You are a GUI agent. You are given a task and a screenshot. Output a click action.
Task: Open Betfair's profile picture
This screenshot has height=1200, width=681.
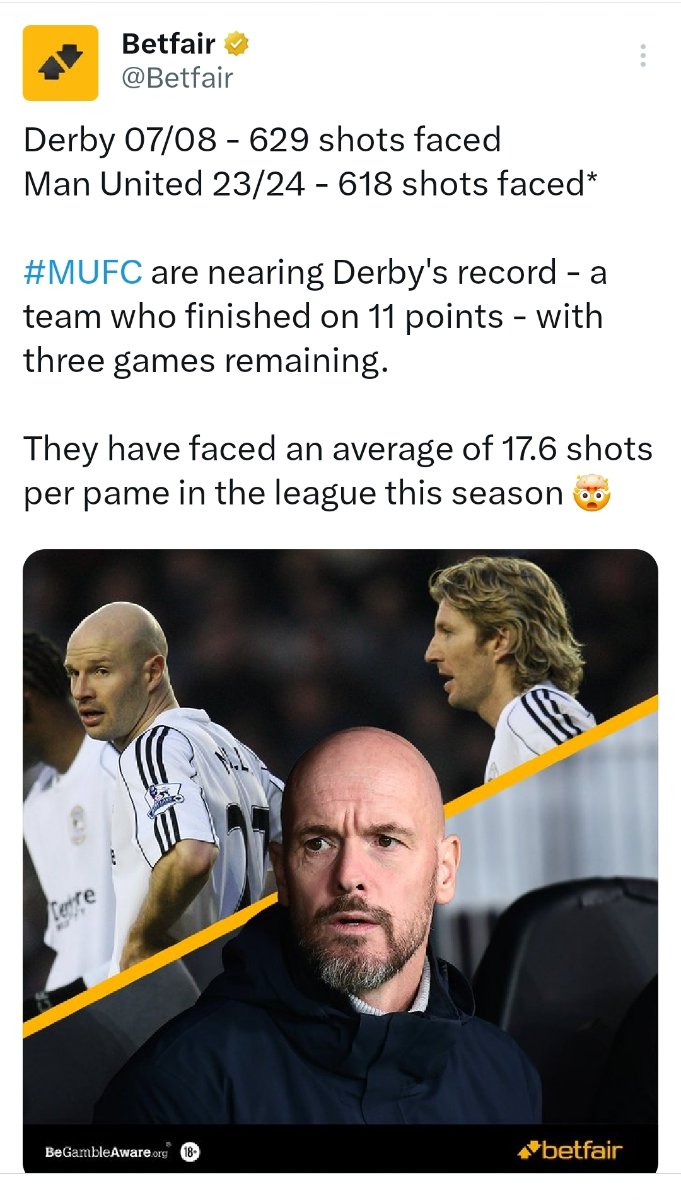(x=60, y=63)
